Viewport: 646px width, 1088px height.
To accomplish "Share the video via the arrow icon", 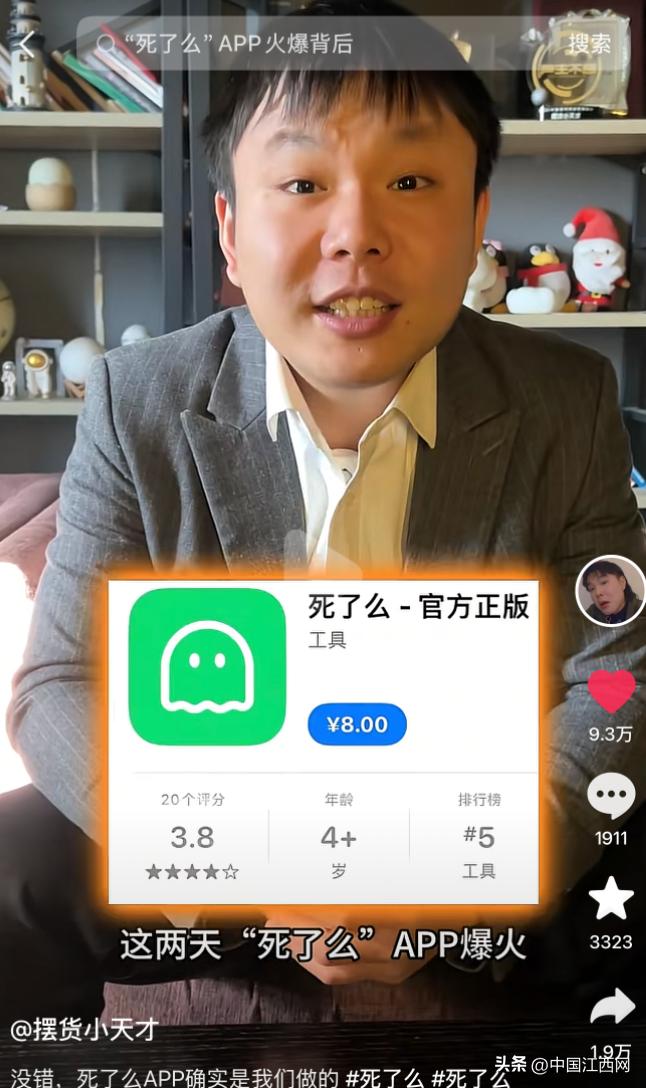I will pos(611,1007).
